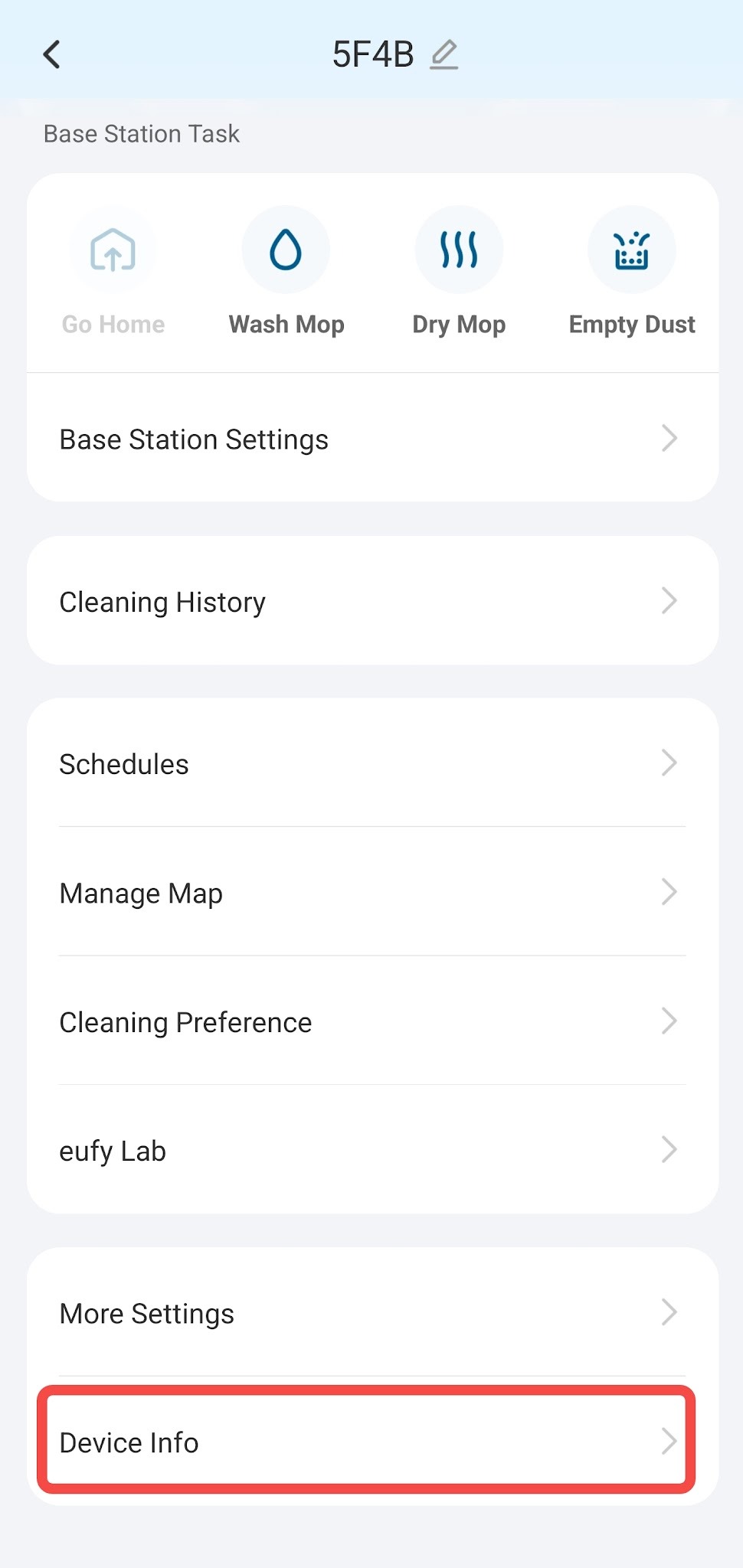Image resolution: width=743 pixels, height=1568 pixels.
Task: Enter eufy Lab
Action: (372, 1150)
